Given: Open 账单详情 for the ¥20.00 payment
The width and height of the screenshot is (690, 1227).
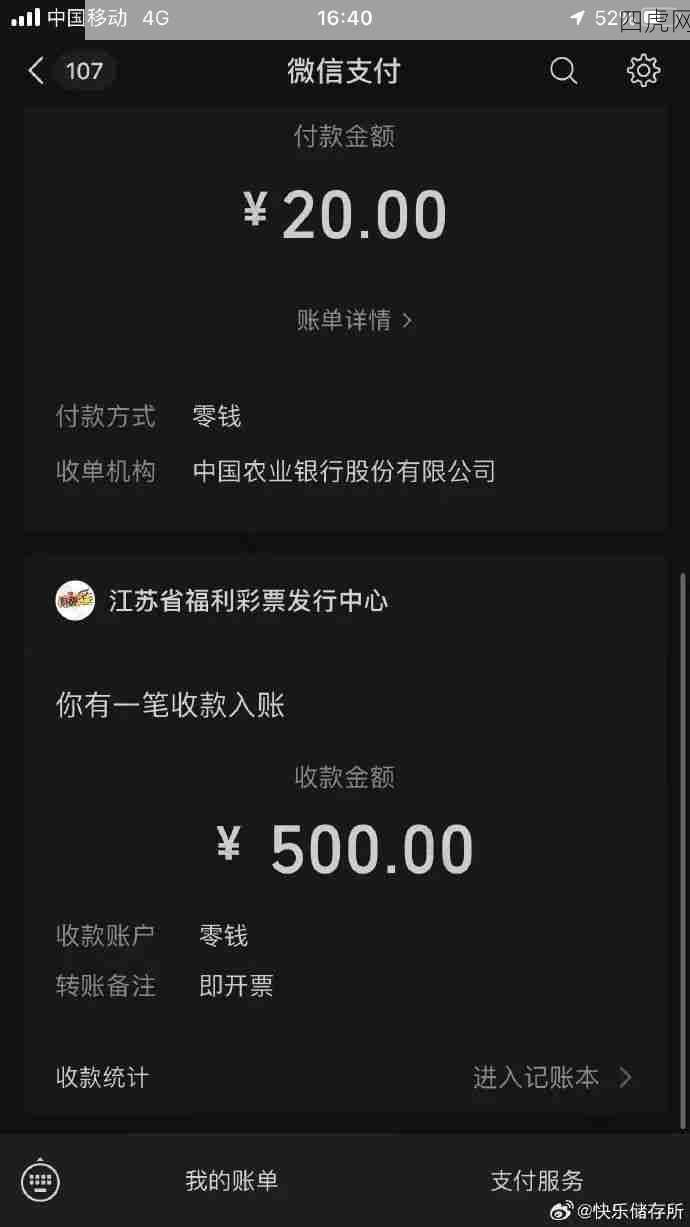Looking at the screenshot, I should click(x=354, y=321).
